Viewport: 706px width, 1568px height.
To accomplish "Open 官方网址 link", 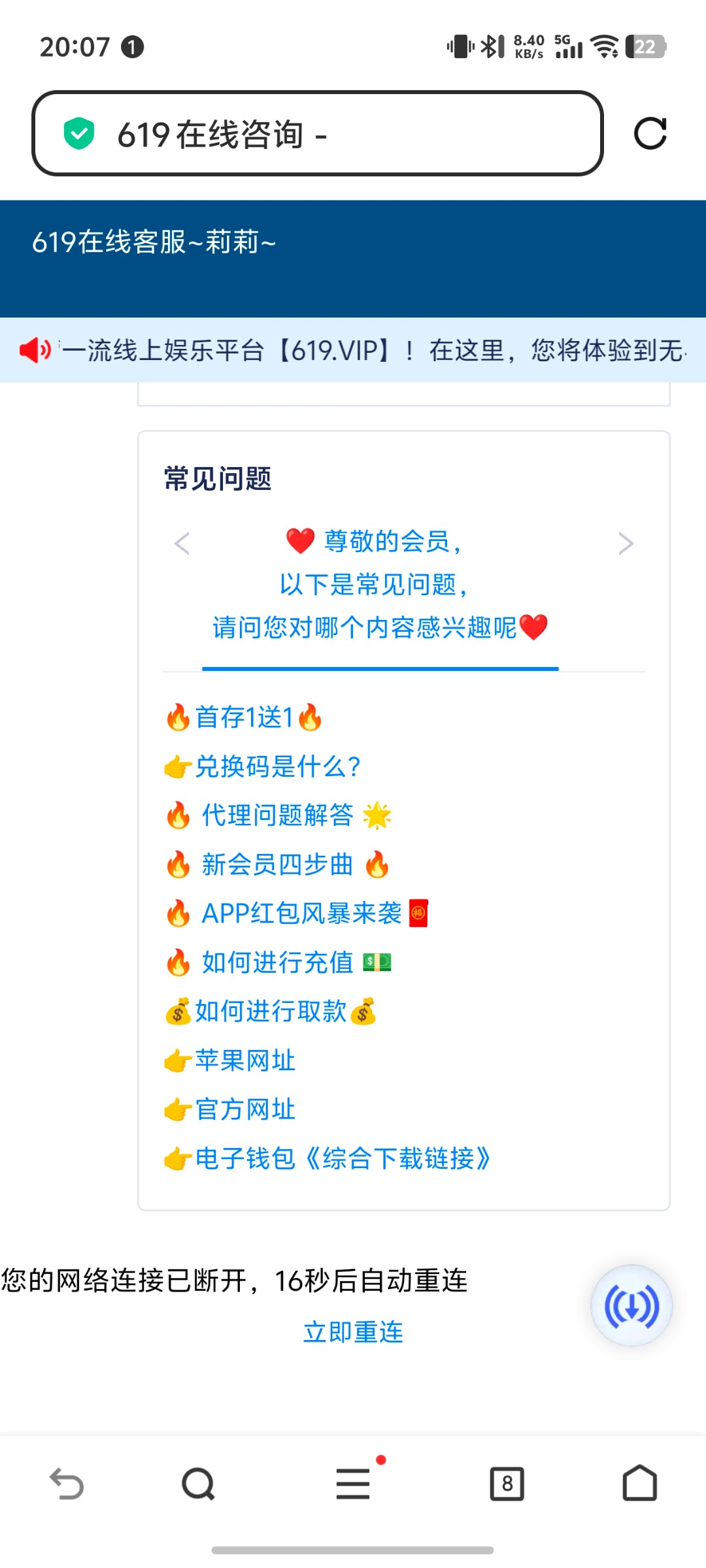I will (x=229, y=1109).
